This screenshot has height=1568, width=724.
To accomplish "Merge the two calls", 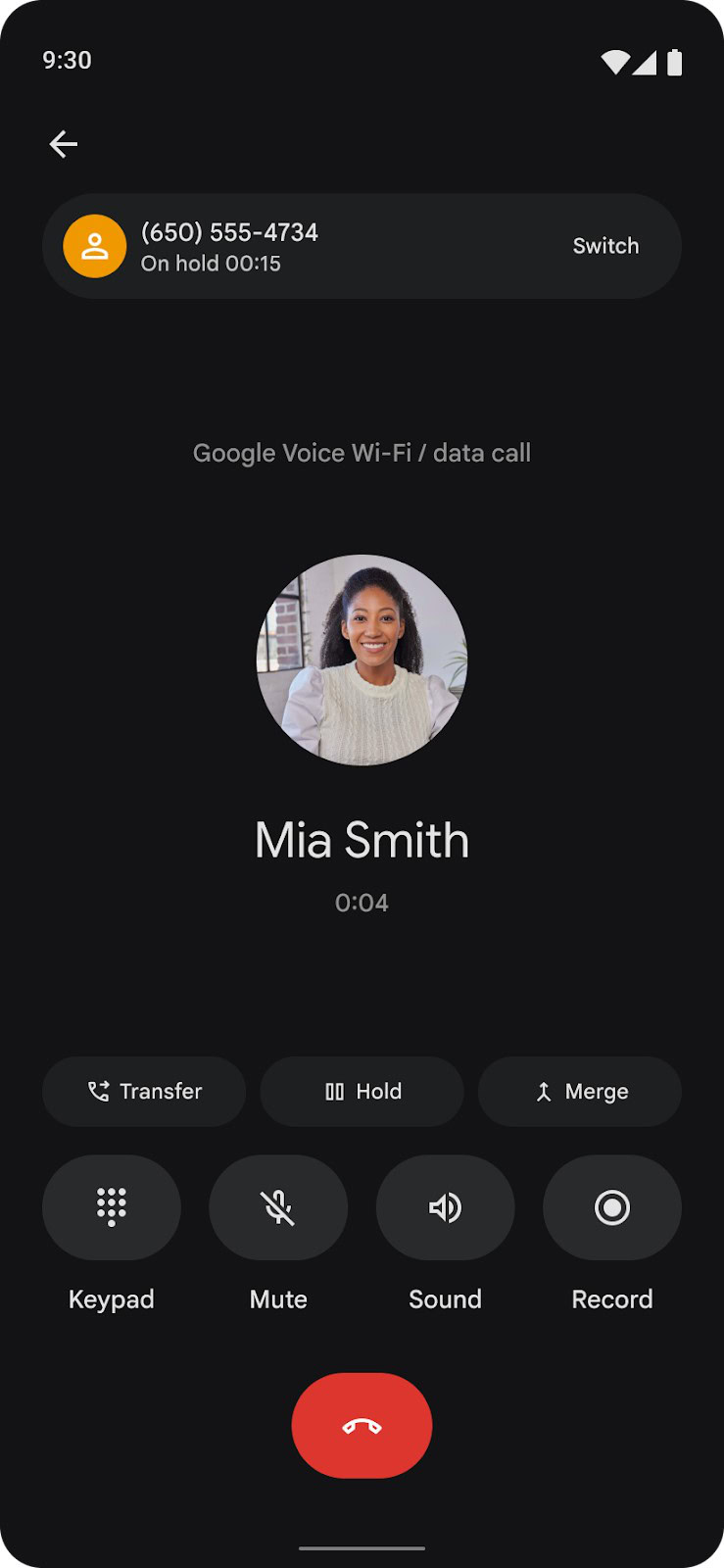I will pos(580,1091).
